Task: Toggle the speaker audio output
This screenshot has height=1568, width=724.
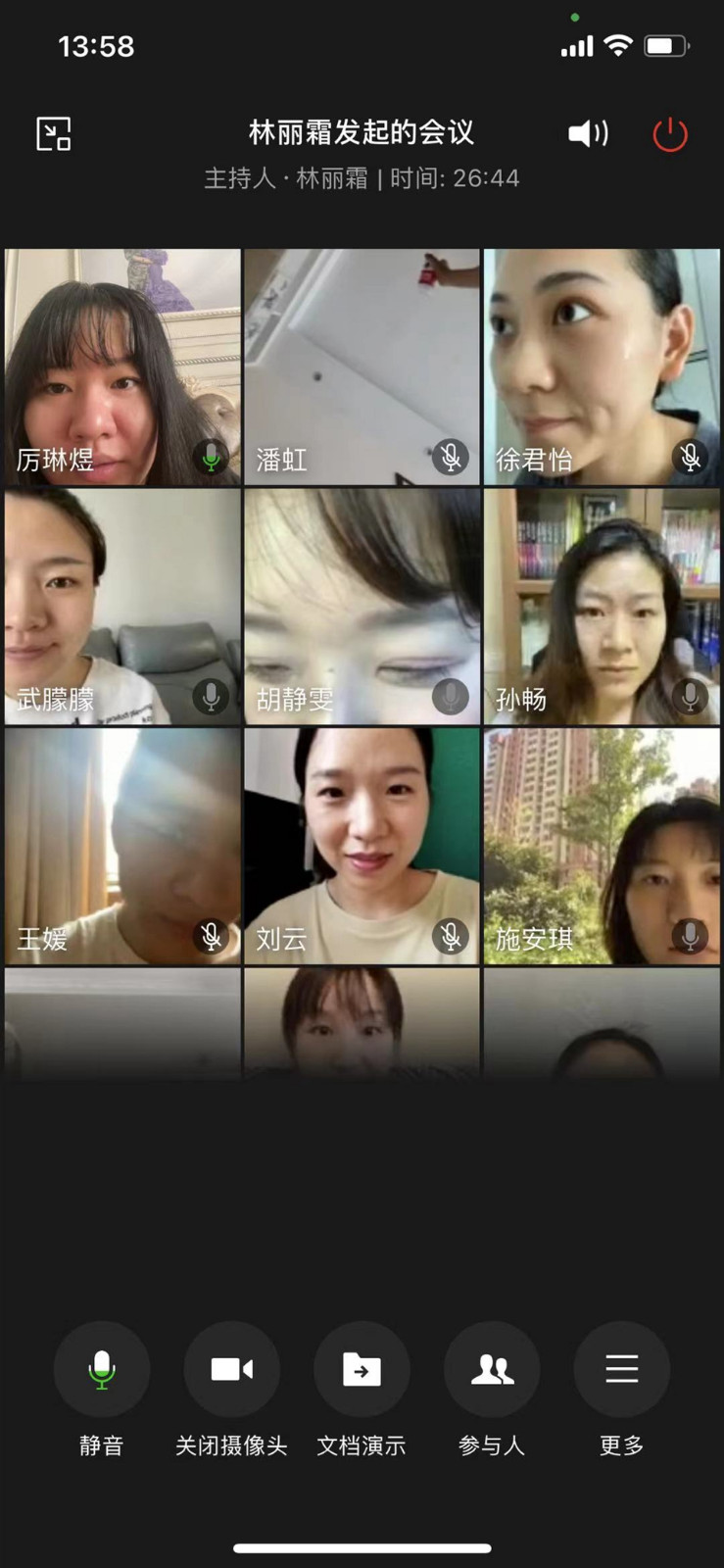Action: pyautogui.click(x=588, y=133)
